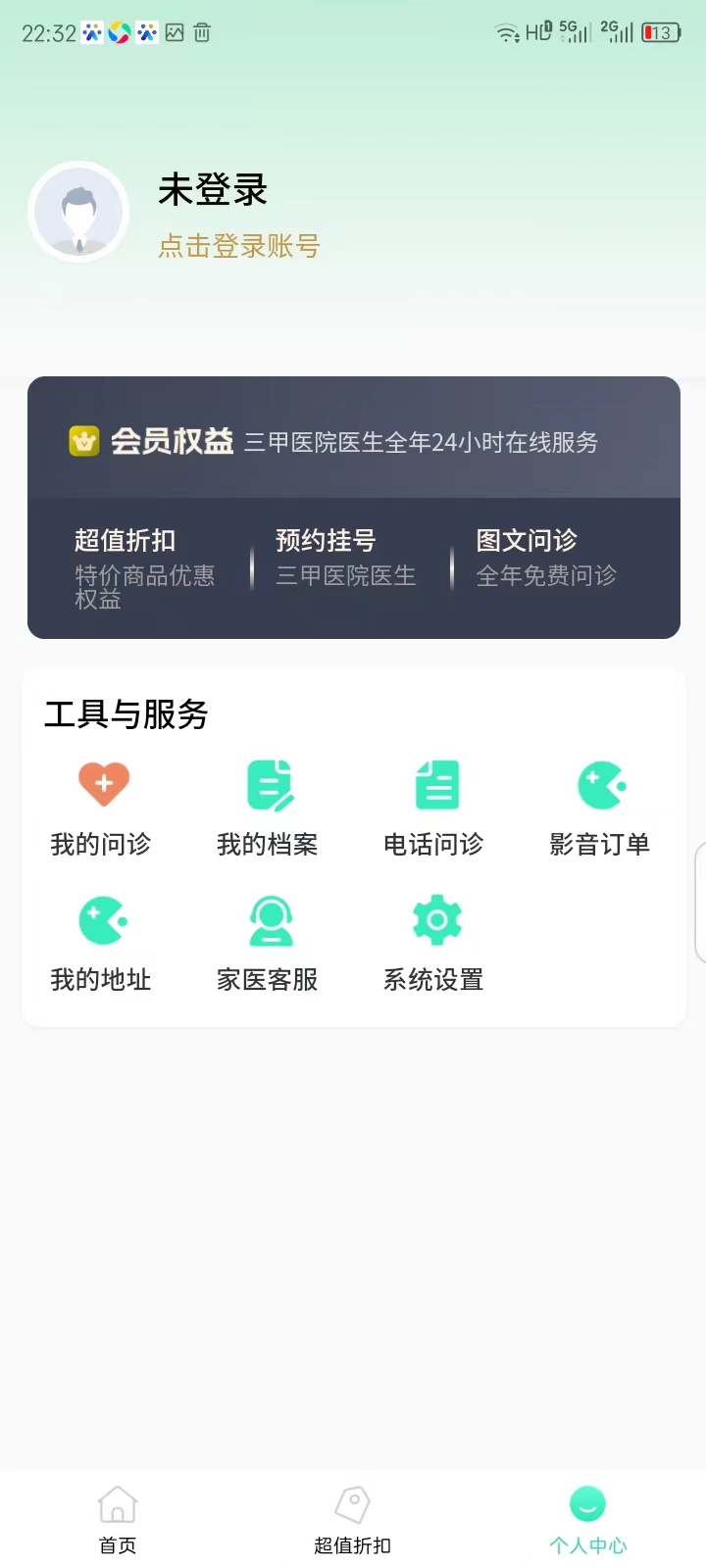Open the 首页 home tab
The height and width of the screenshot is (1568, 706).
click(118, 1517)
